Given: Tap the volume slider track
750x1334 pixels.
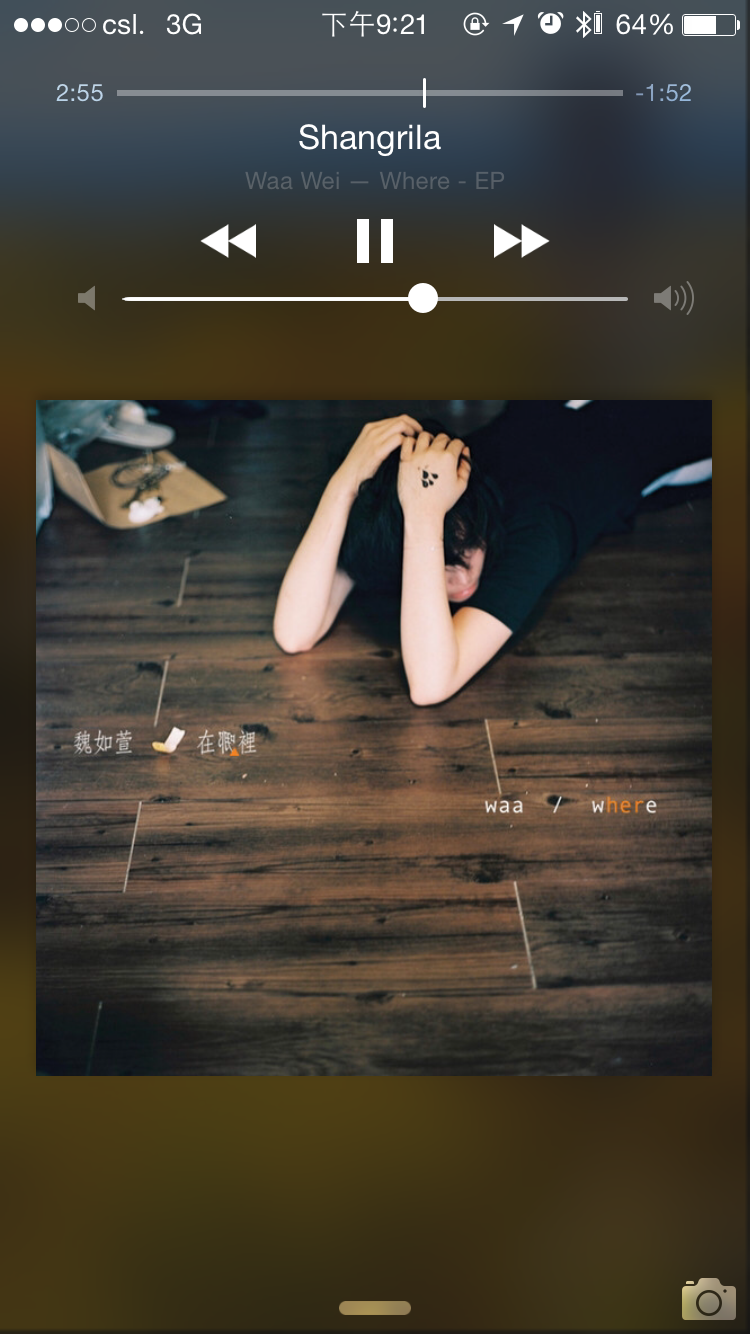Looking at the screenshot, I should (x=375, y=299).
